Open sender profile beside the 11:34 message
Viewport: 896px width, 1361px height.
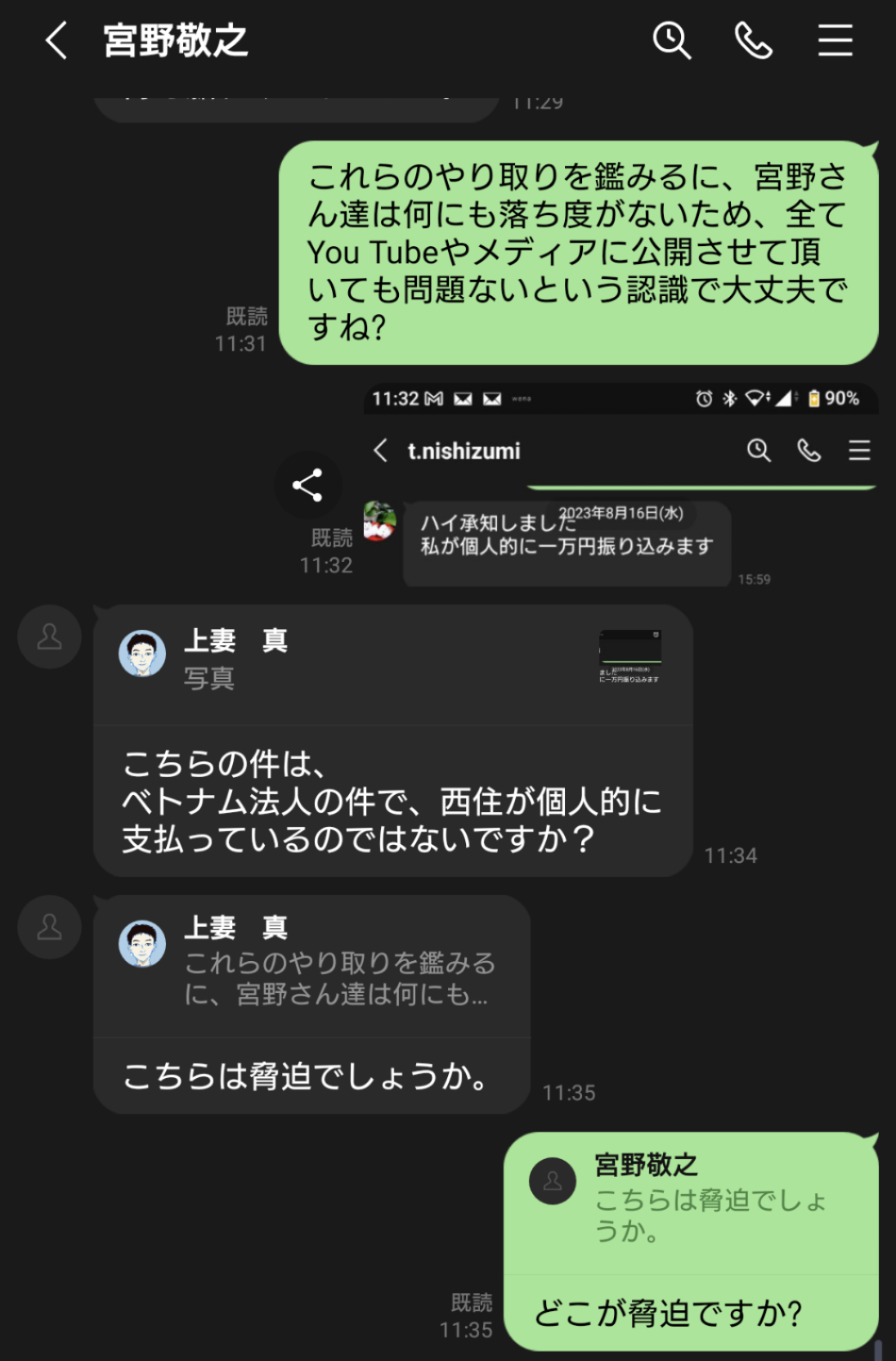(49, 637)
